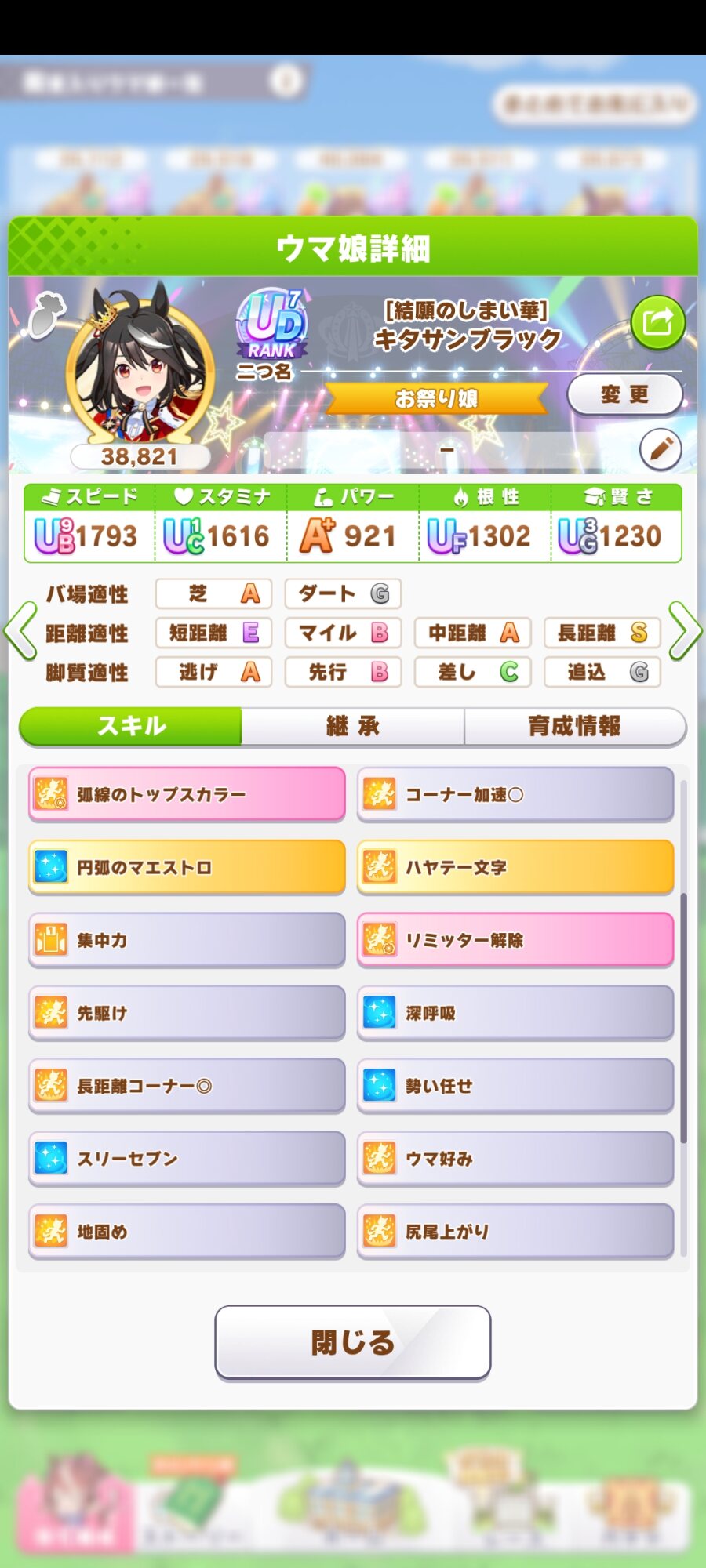706x1568 pixels.
Task: Edit the memo with the pencil icon
Action: (x=661, y=450)
